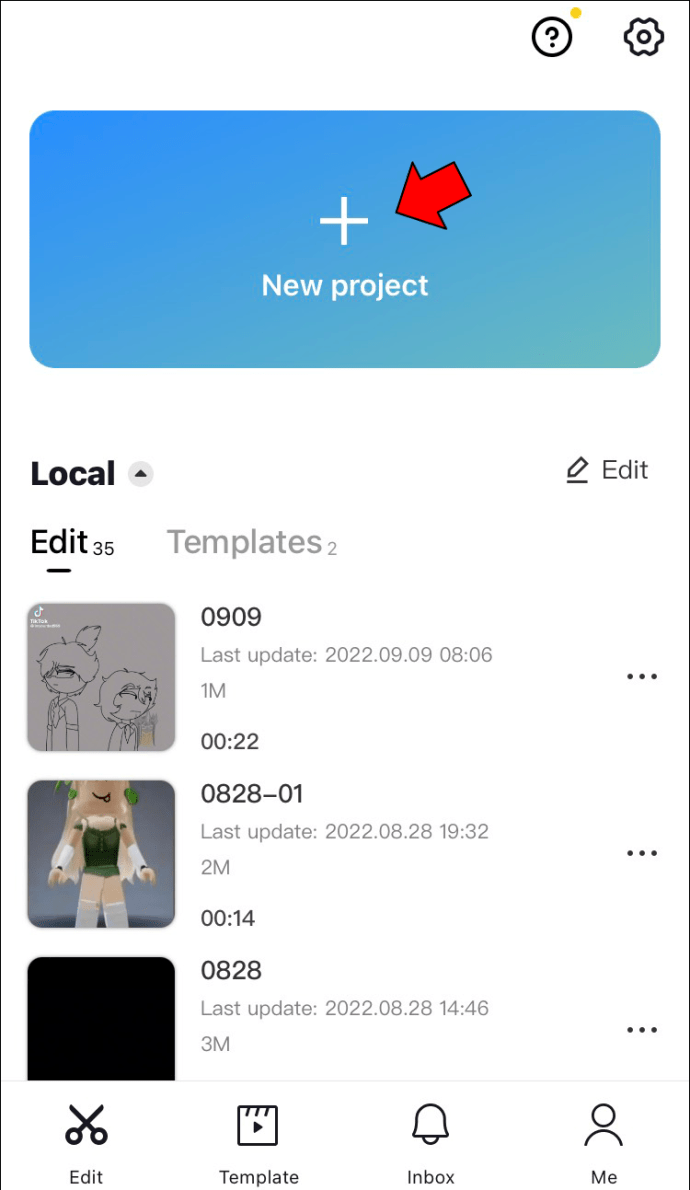Start a New project
The width and height of the screenshot is (690, 1190).
click(344, 240)
